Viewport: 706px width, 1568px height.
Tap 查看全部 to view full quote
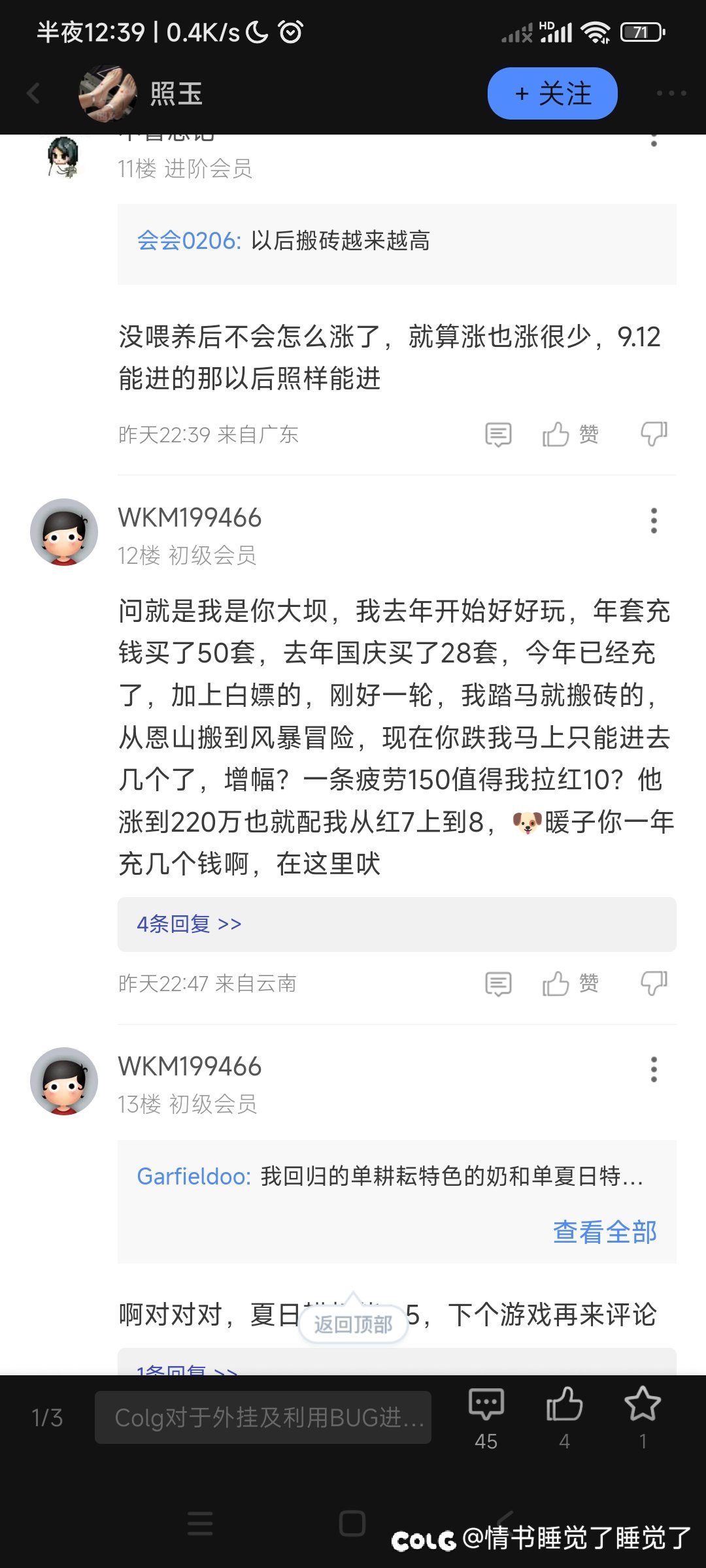[x=604, y=1232]
